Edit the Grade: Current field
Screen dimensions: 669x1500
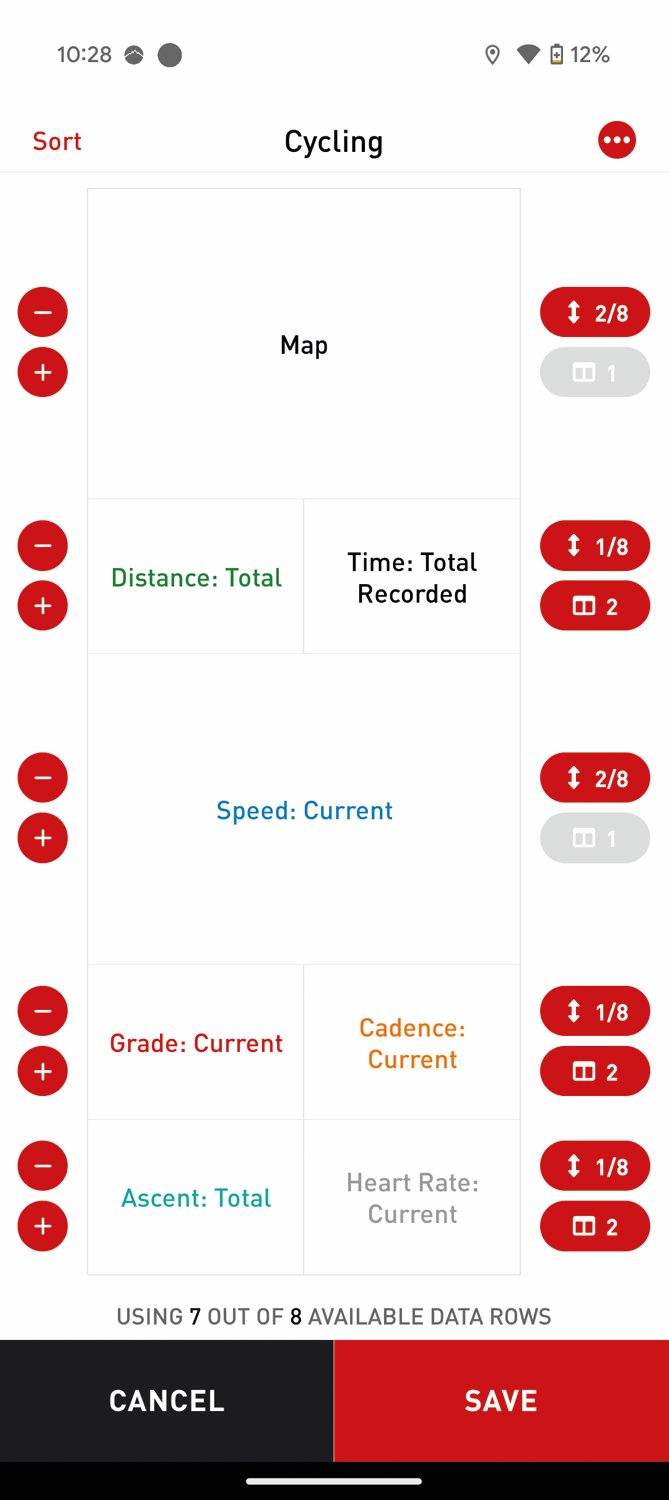[196, 1042]
